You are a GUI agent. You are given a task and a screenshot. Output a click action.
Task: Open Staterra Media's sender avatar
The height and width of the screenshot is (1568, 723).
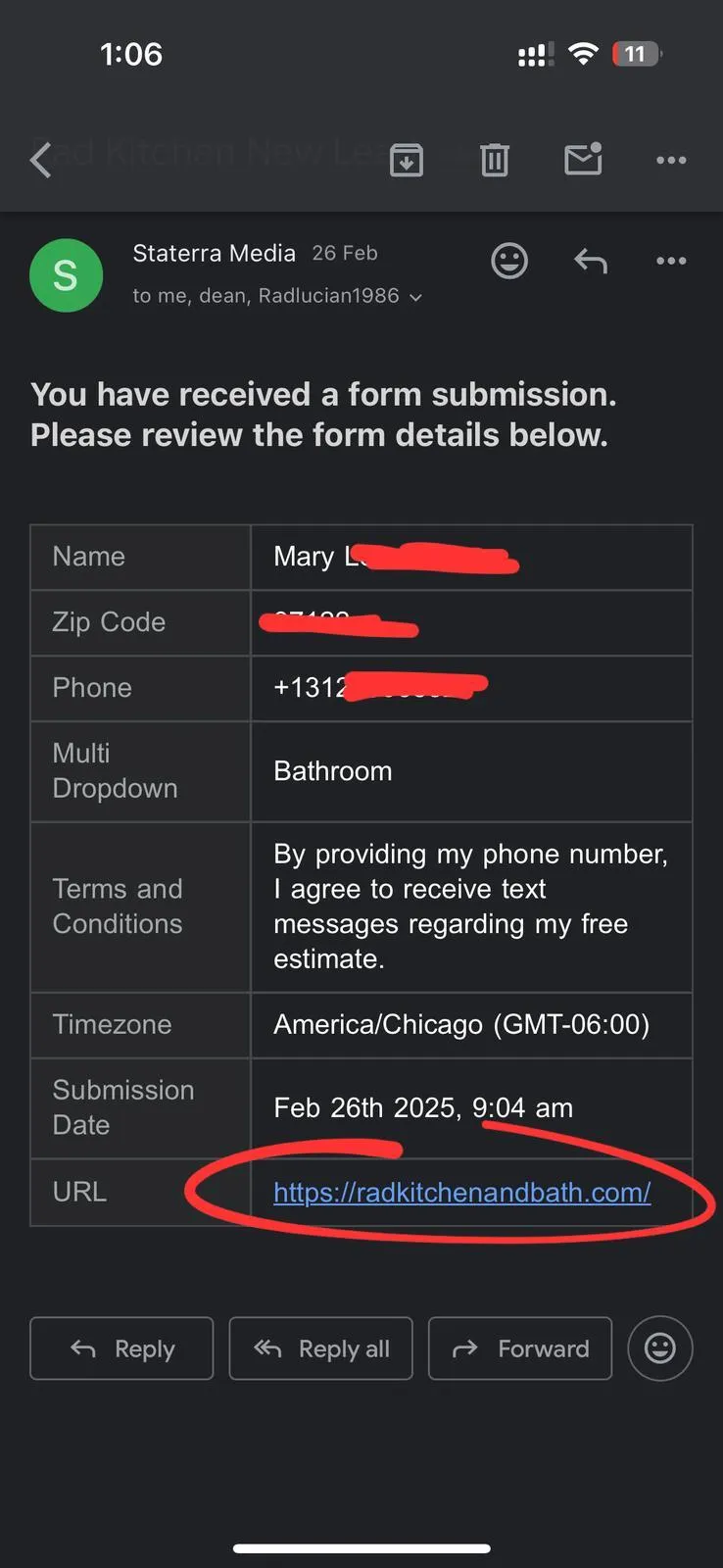pos(66,275)
